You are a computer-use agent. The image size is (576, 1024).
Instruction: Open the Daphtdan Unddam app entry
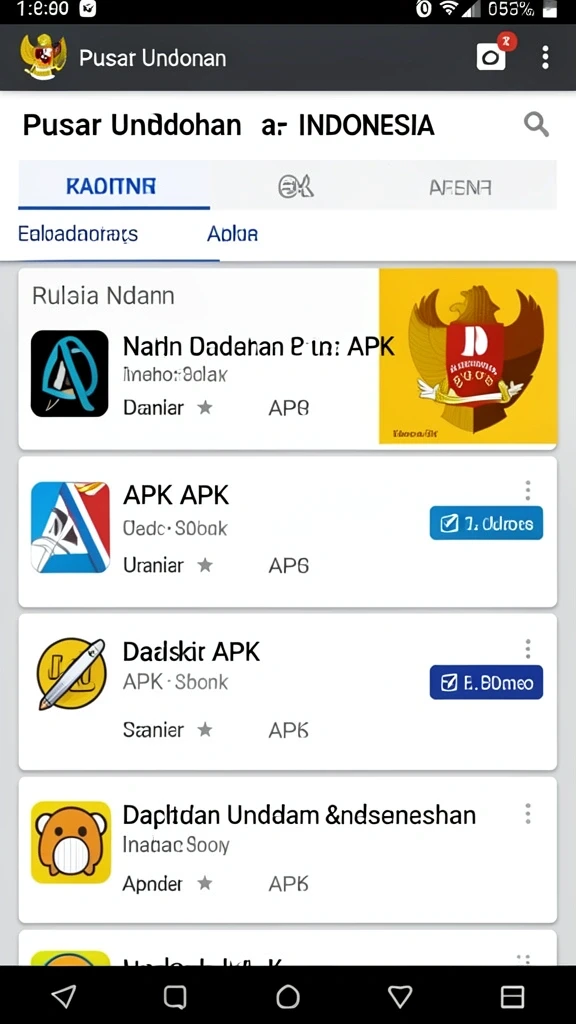(x=287, y=849)
